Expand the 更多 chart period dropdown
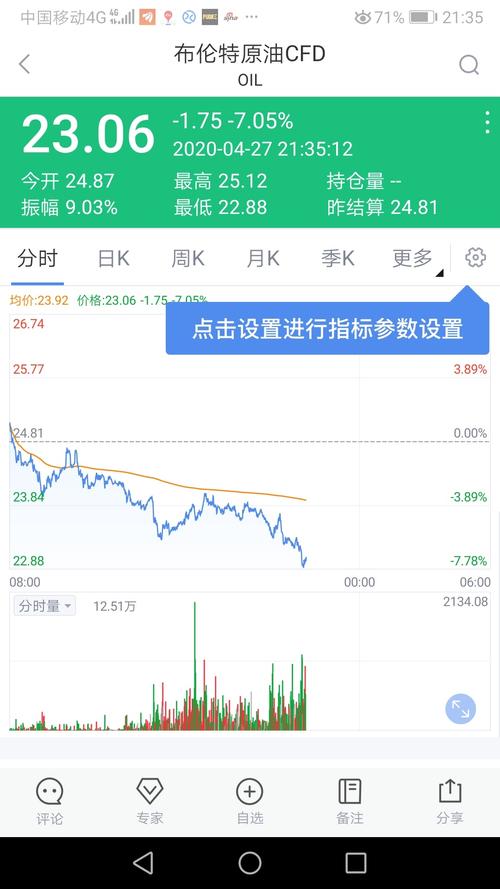The width and height of the screenshot is (500, 889). coord(417,260)
